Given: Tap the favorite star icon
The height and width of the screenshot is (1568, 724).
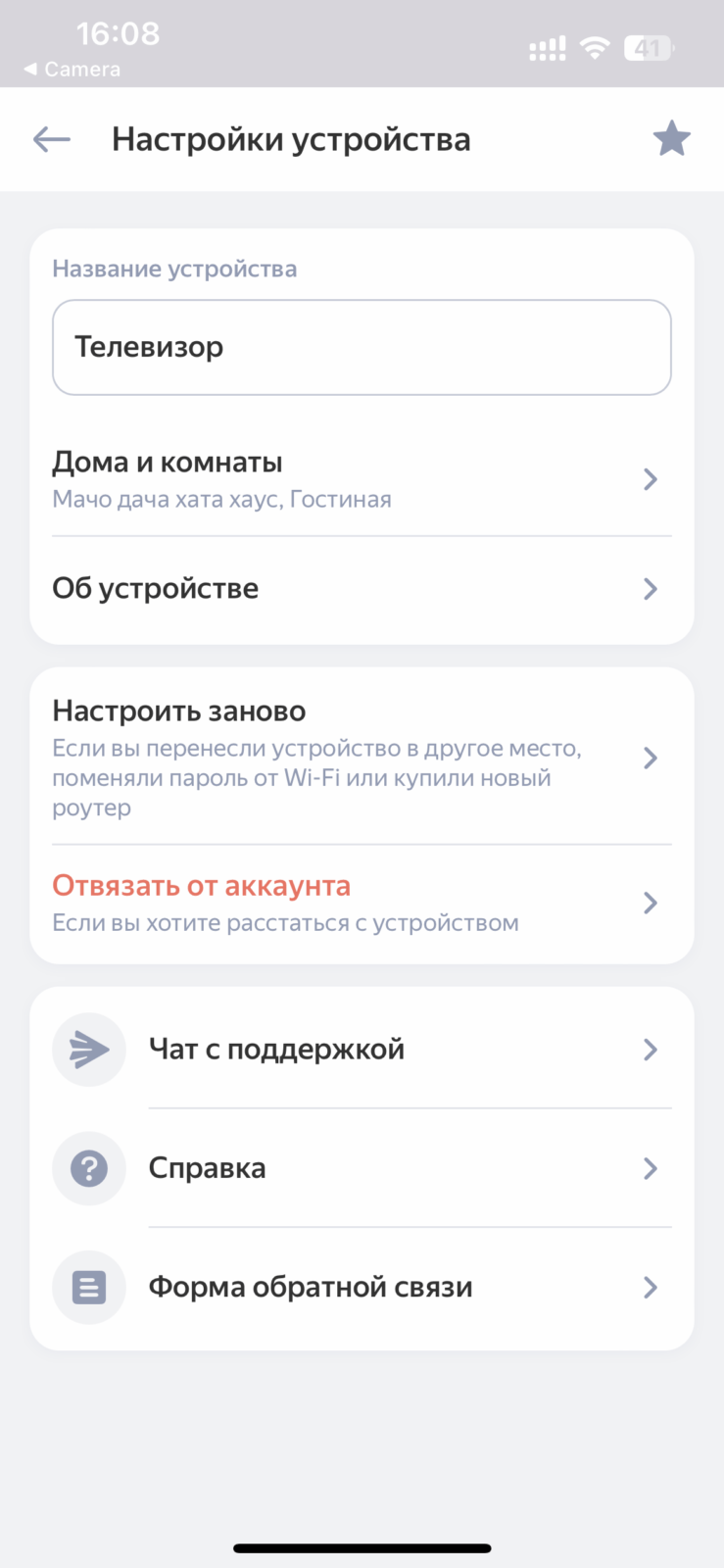Looking at the screenshot, I should coord(672,139).
